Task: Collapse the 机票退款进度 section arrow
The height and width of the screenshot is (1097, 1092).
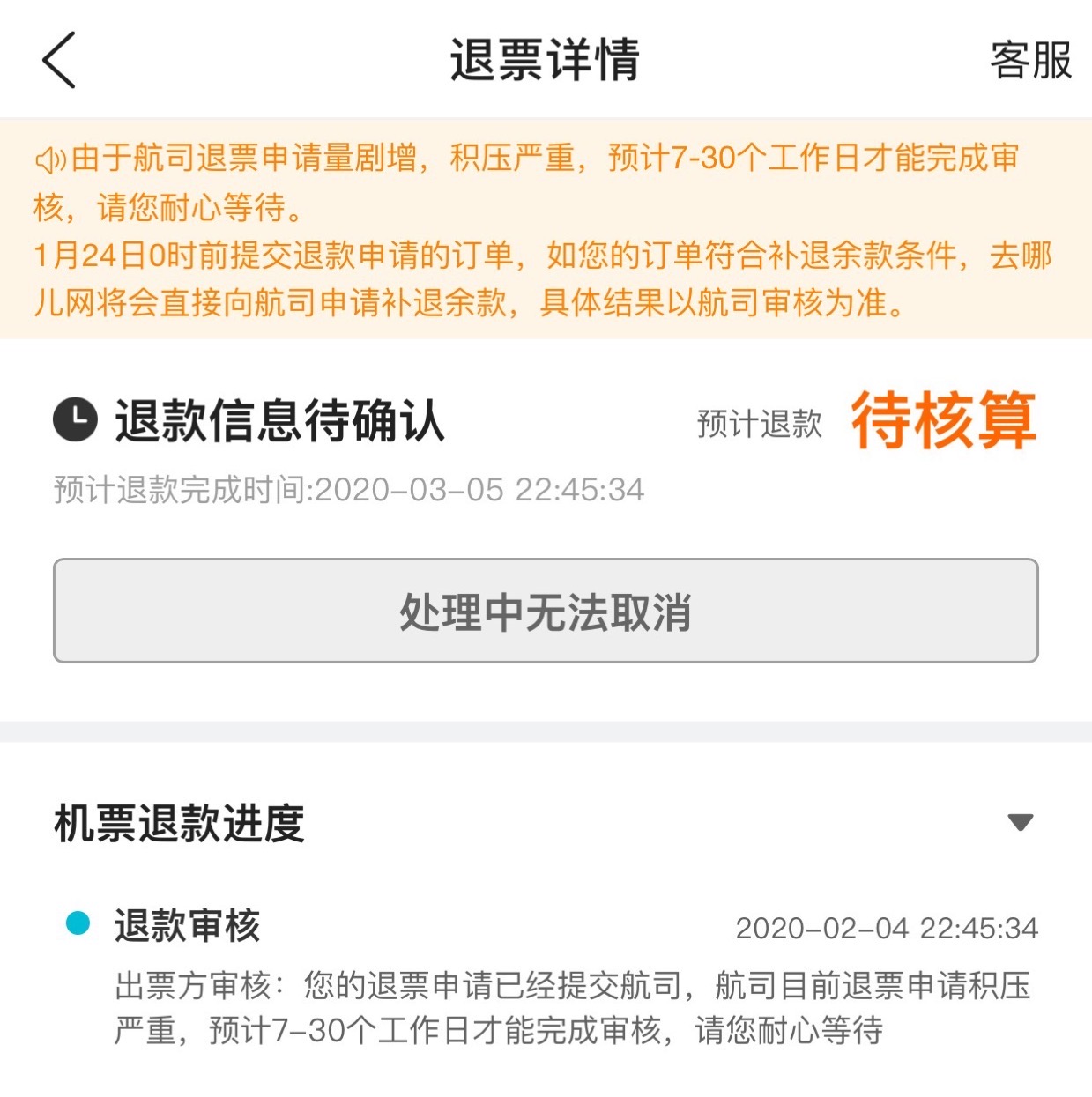Action: click(x=1020, y=822)
